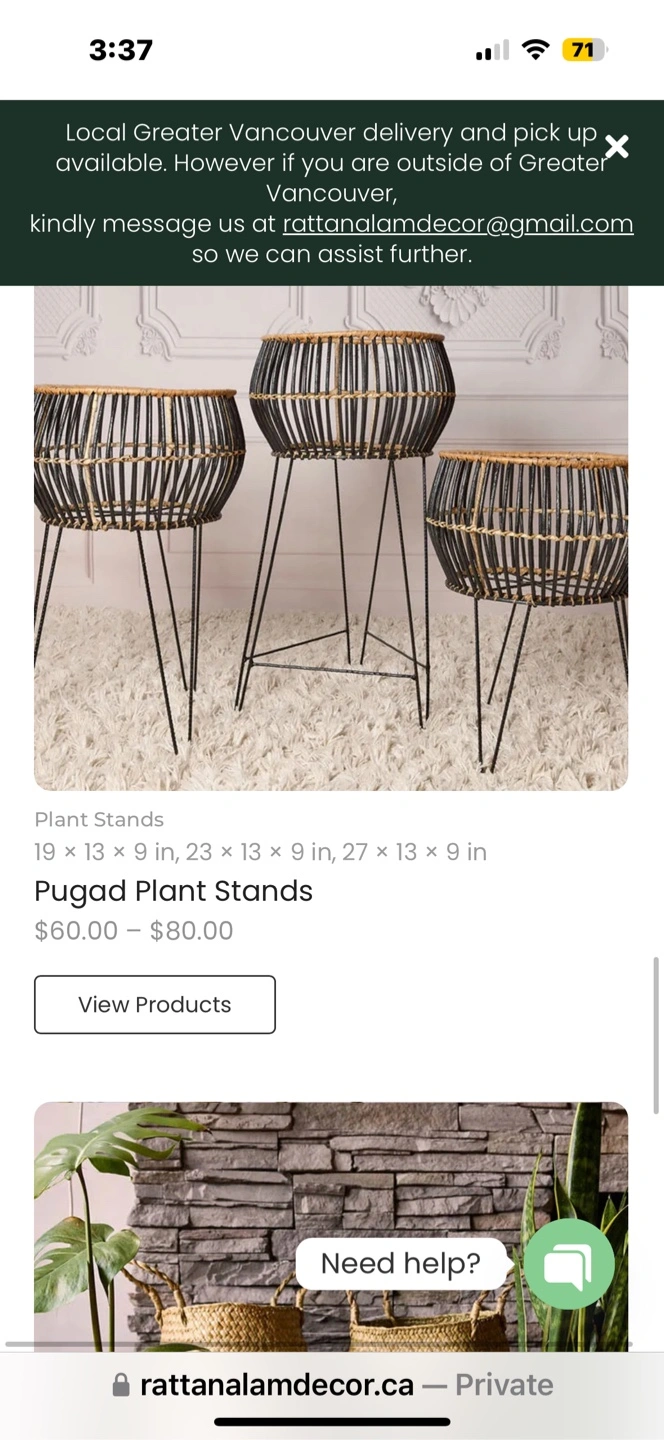
Task: Tap the rattanalamdecor@gmail.com email link
Action: point(458,223)
